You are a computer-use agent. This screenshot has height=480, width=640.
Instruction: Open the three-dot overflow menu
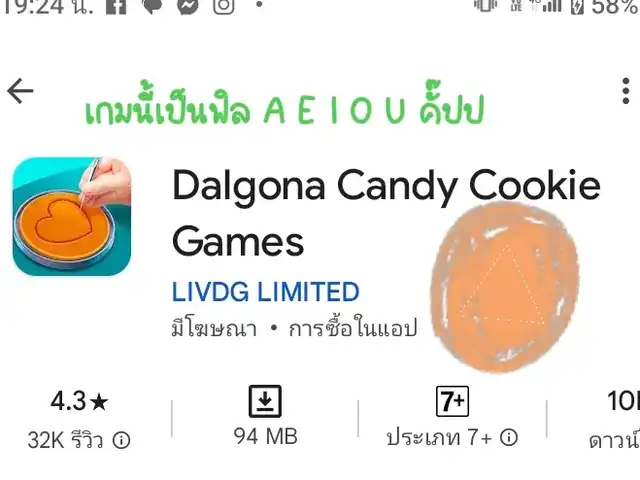click(626, 91)
